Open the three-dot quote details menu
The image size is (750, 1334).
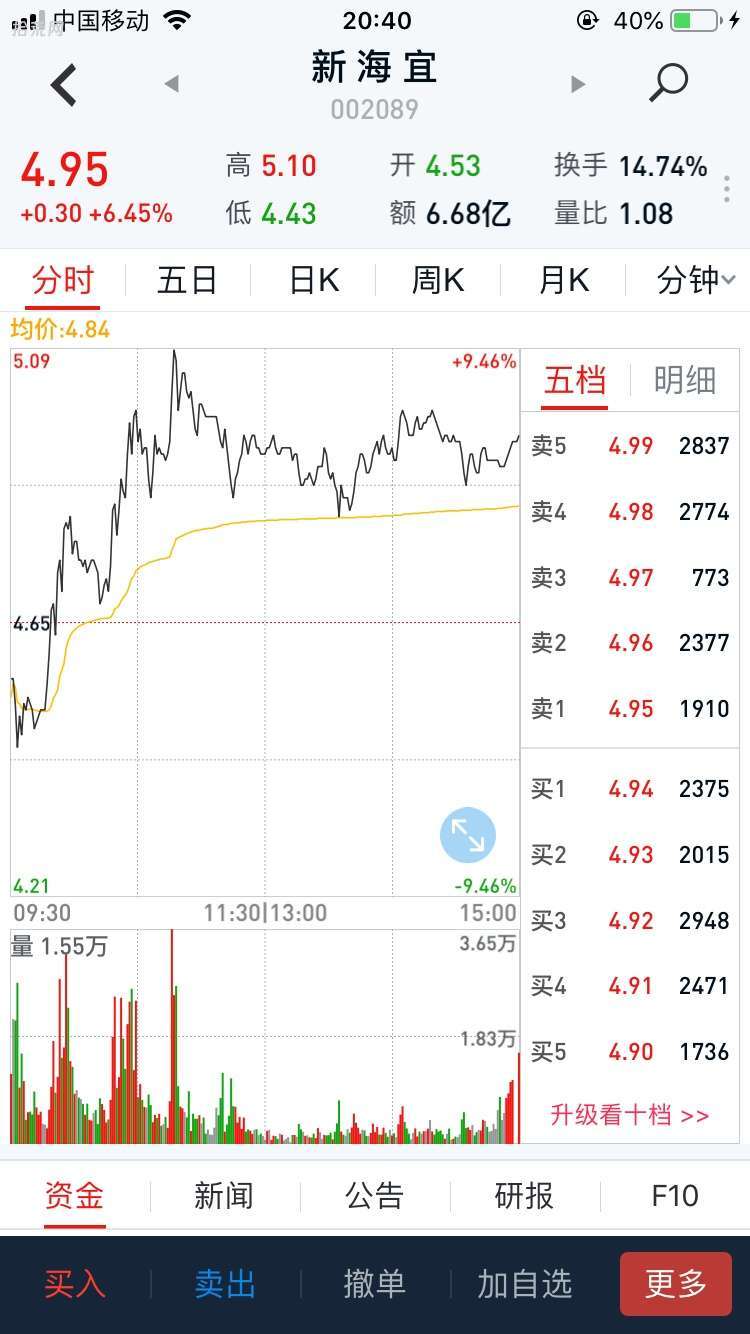click(x=727, y=190)
